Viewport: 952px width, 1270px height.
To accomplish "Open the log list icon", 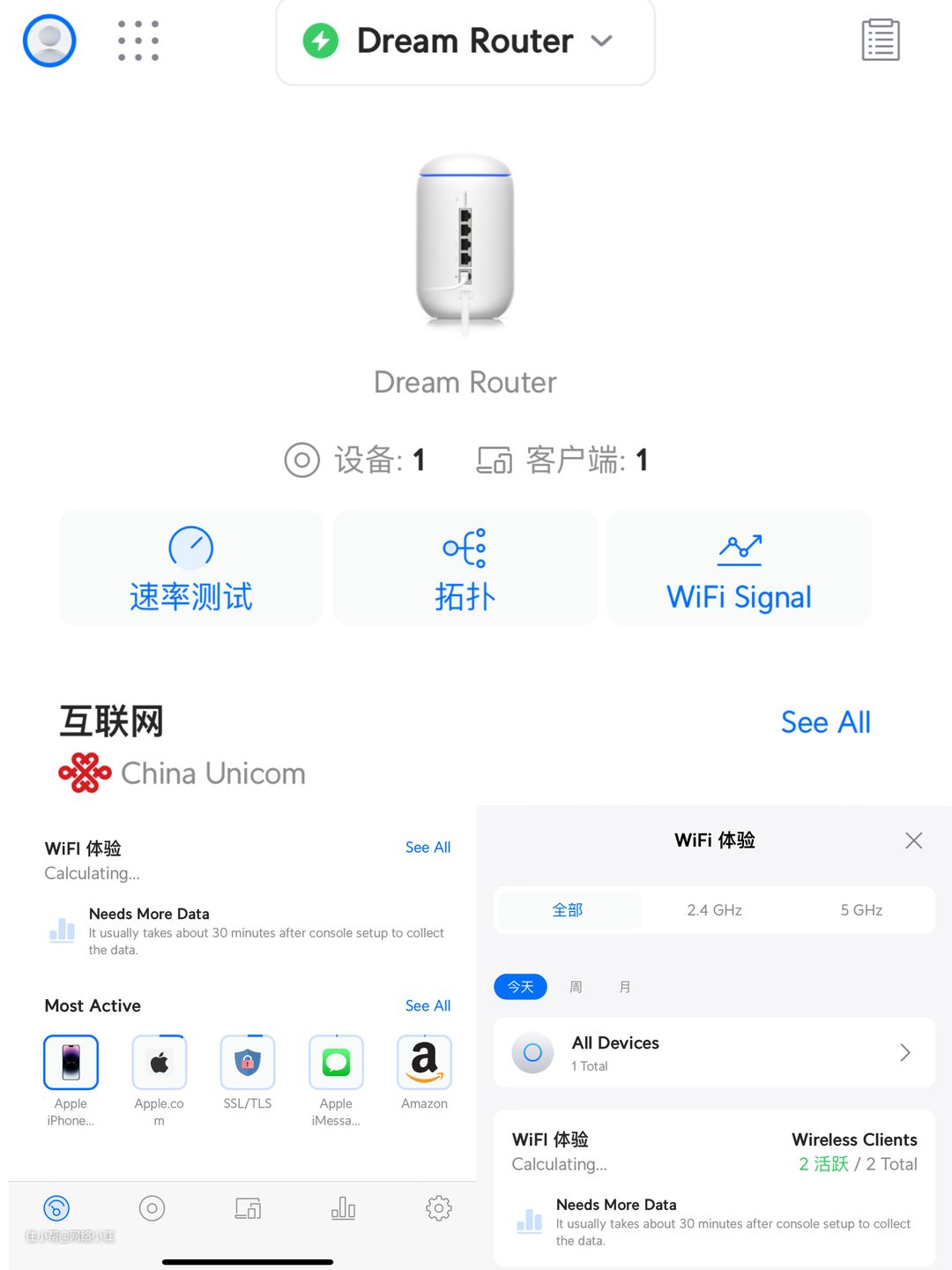I will pyautogui.click(x=880, y=41).
